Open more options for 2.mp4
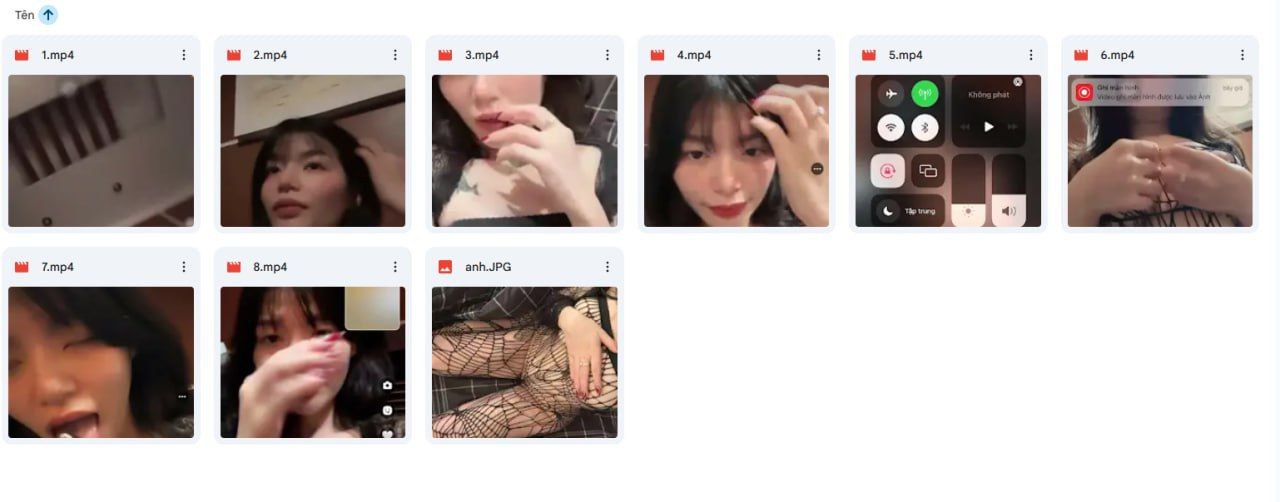 [395, 55]
